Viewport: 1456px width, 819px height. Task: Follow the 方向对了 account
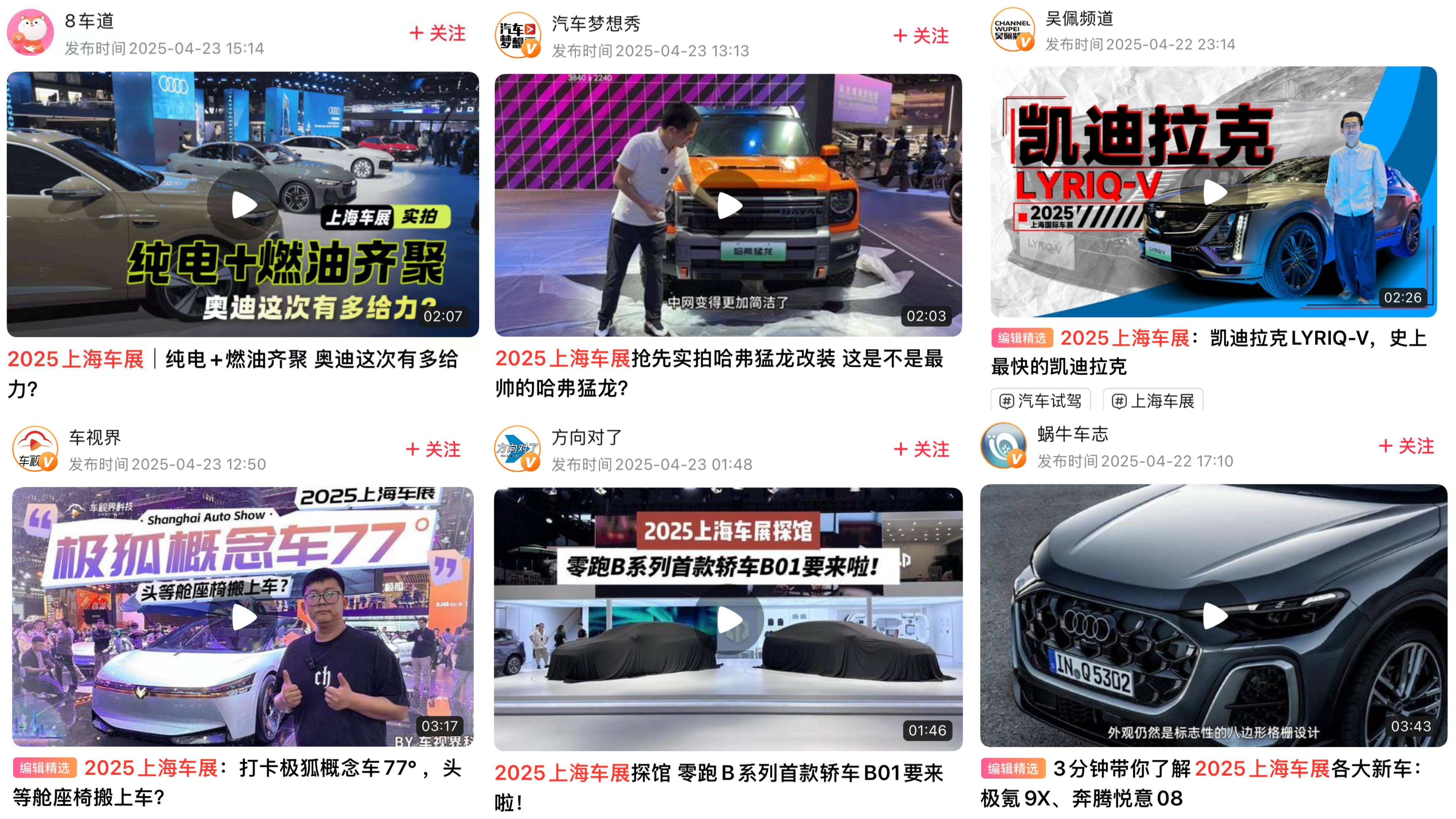(x=922, y=449)
